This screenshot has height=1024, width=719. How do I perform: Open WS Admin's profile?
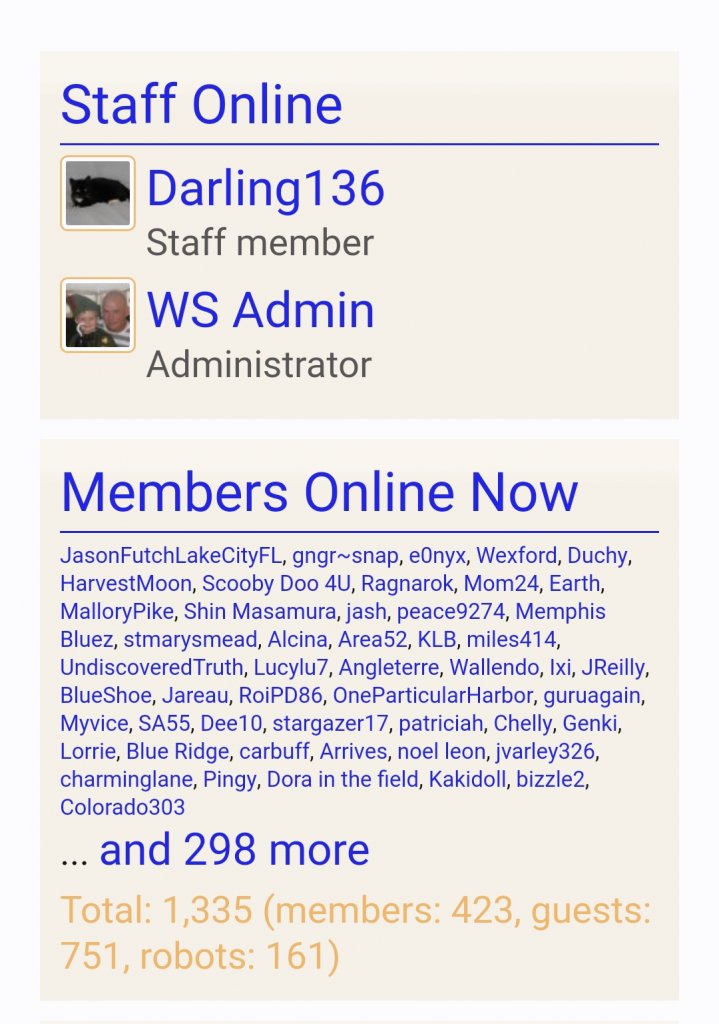(260, 310)
